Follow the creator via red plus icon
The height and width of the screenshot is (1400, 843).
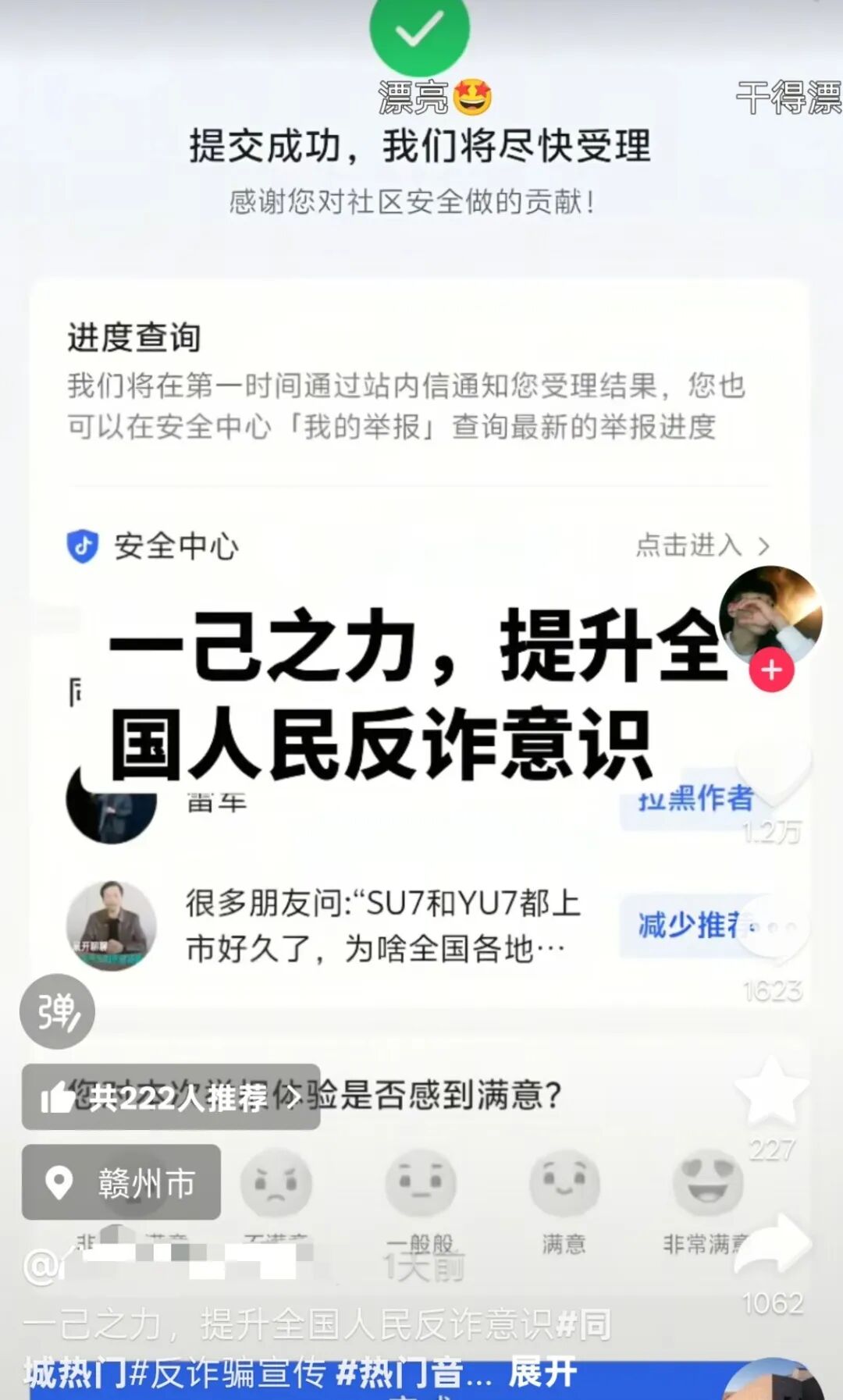pos(771,668)
